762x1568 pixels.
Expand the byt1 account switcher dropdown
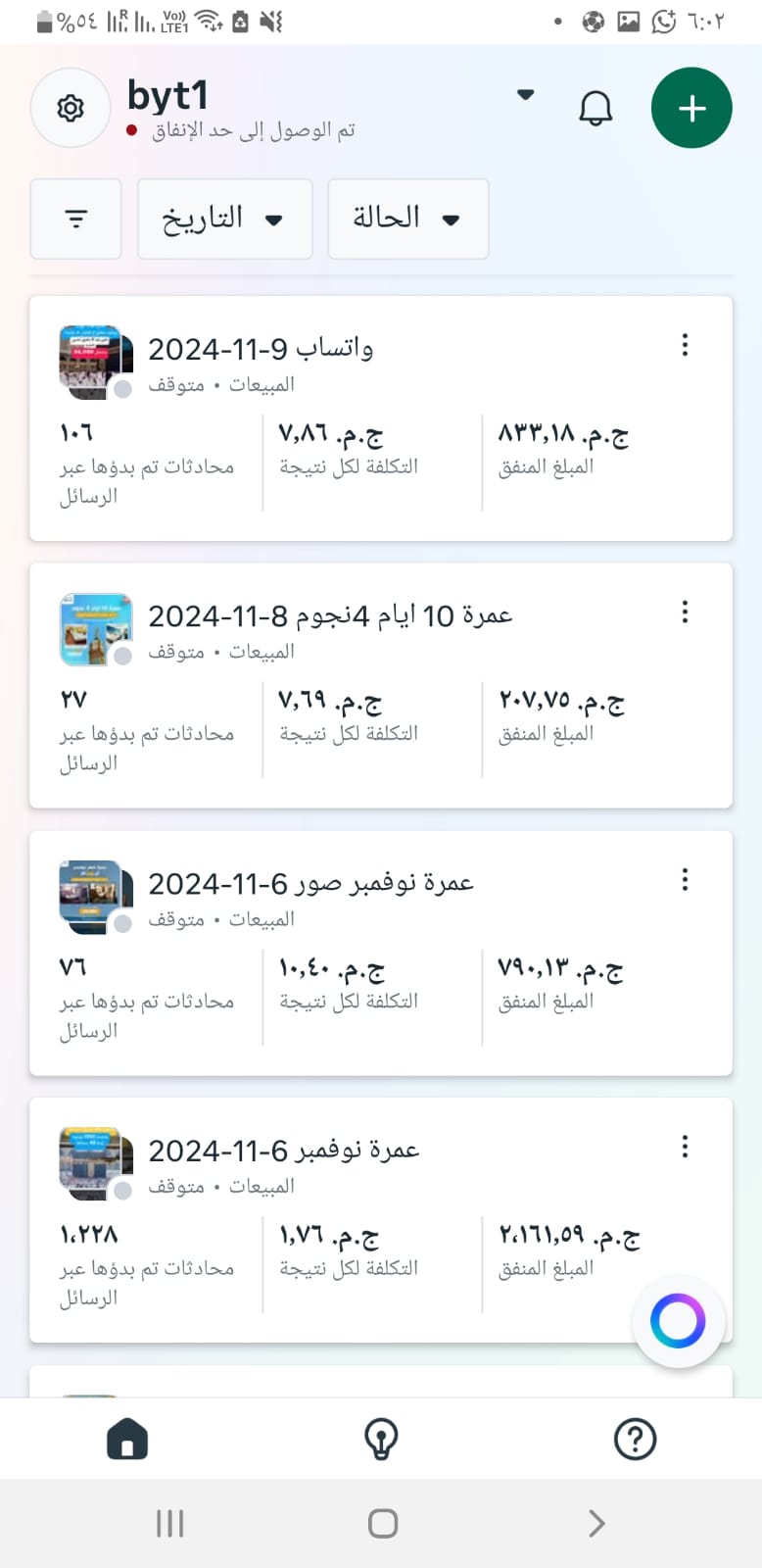[526, 95]
